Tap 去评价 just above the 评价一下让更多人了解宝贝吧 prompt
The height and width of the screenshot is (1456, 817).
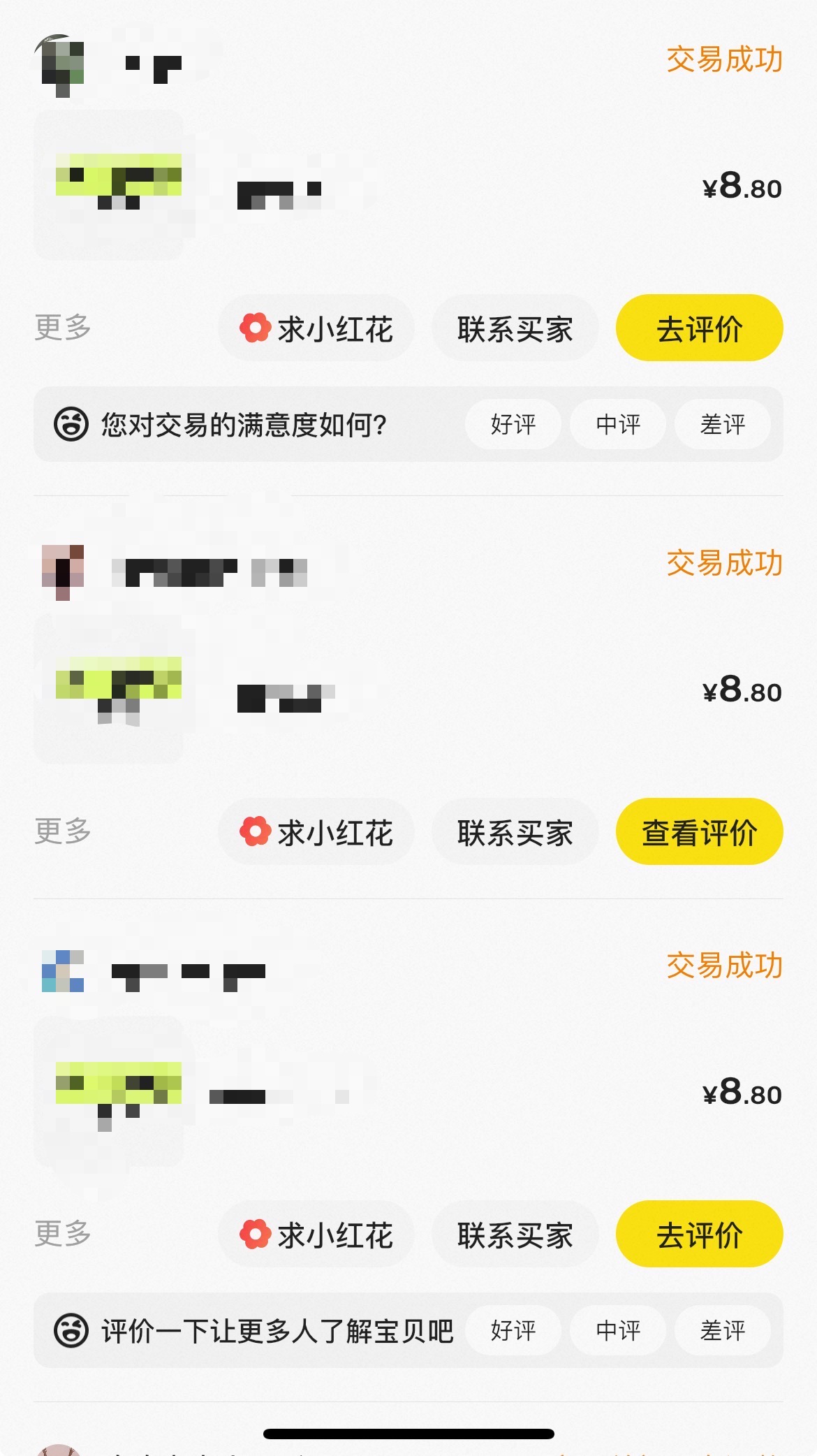(699, 1234)
